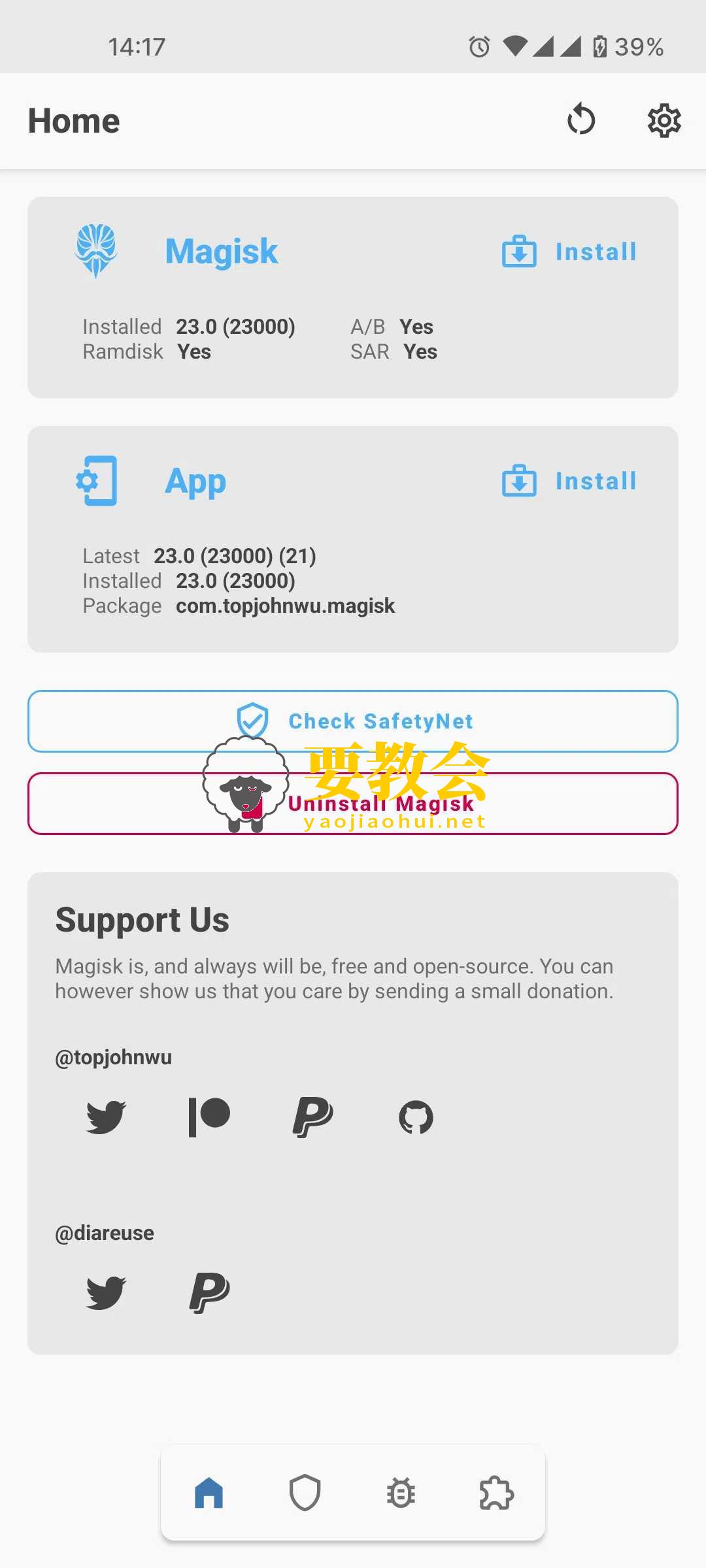Check SafetyNet status
The height and width of the screenshot is (1568, 706).
pyautogui.click(x=353, y=721)
